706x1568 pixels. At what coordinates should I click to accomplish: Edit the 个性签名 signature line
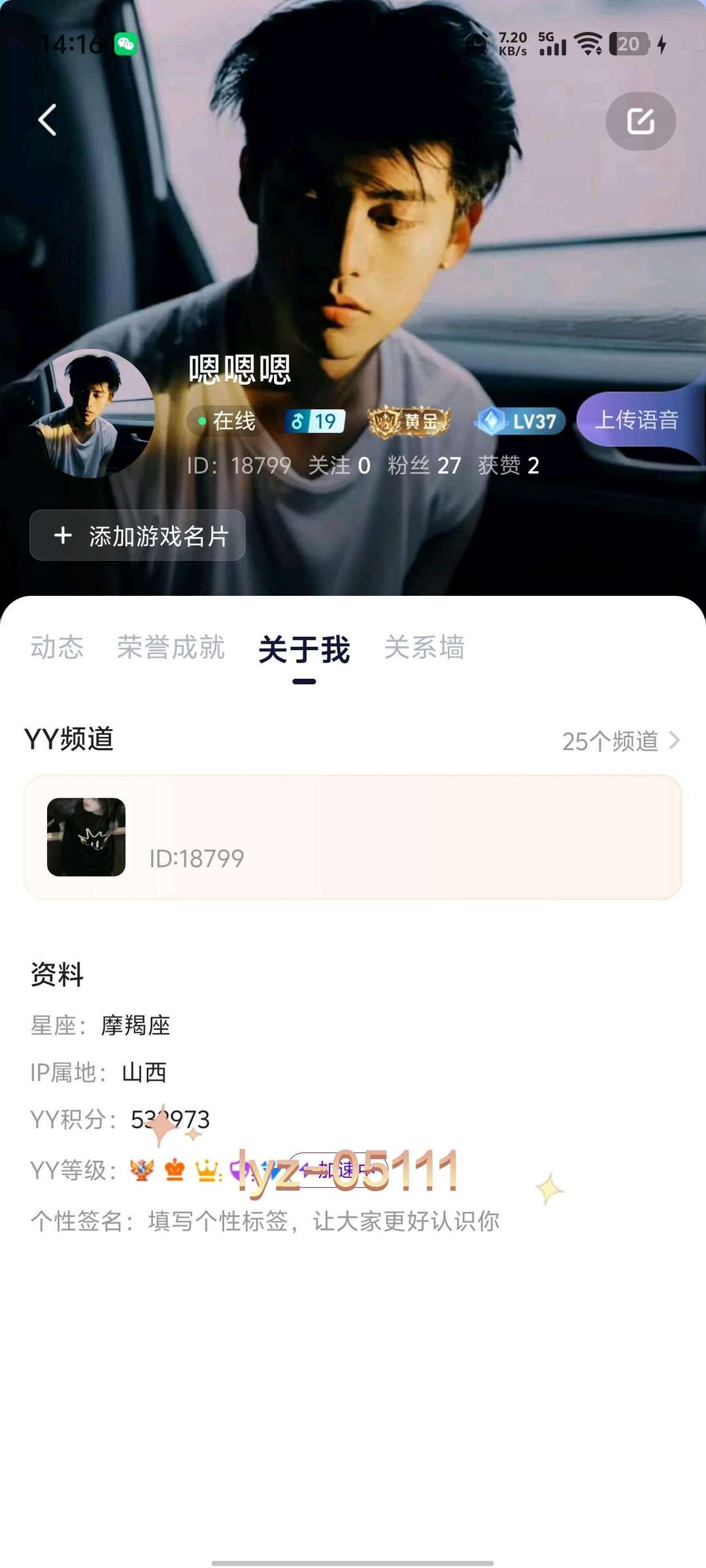(265, 1220)
